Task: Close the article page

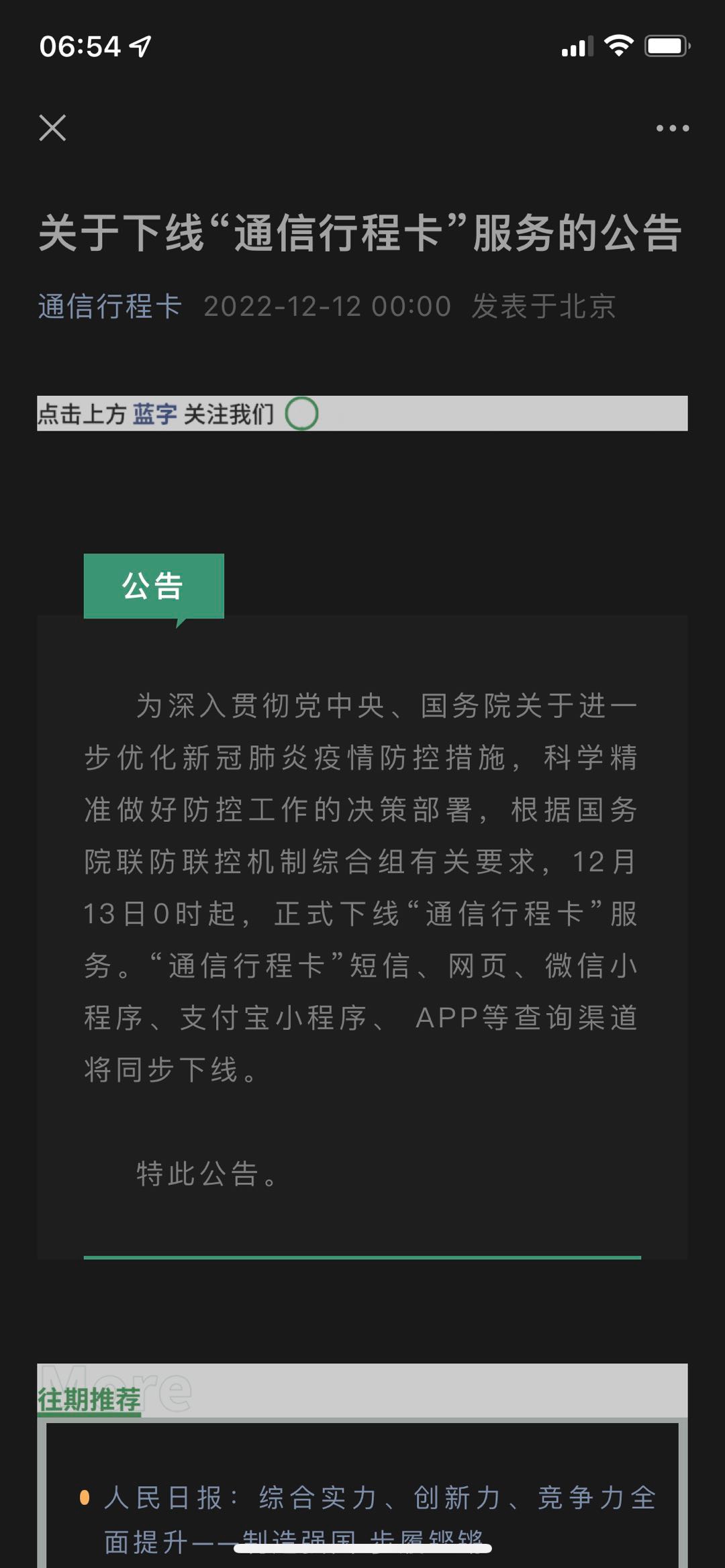Action: 52,127
